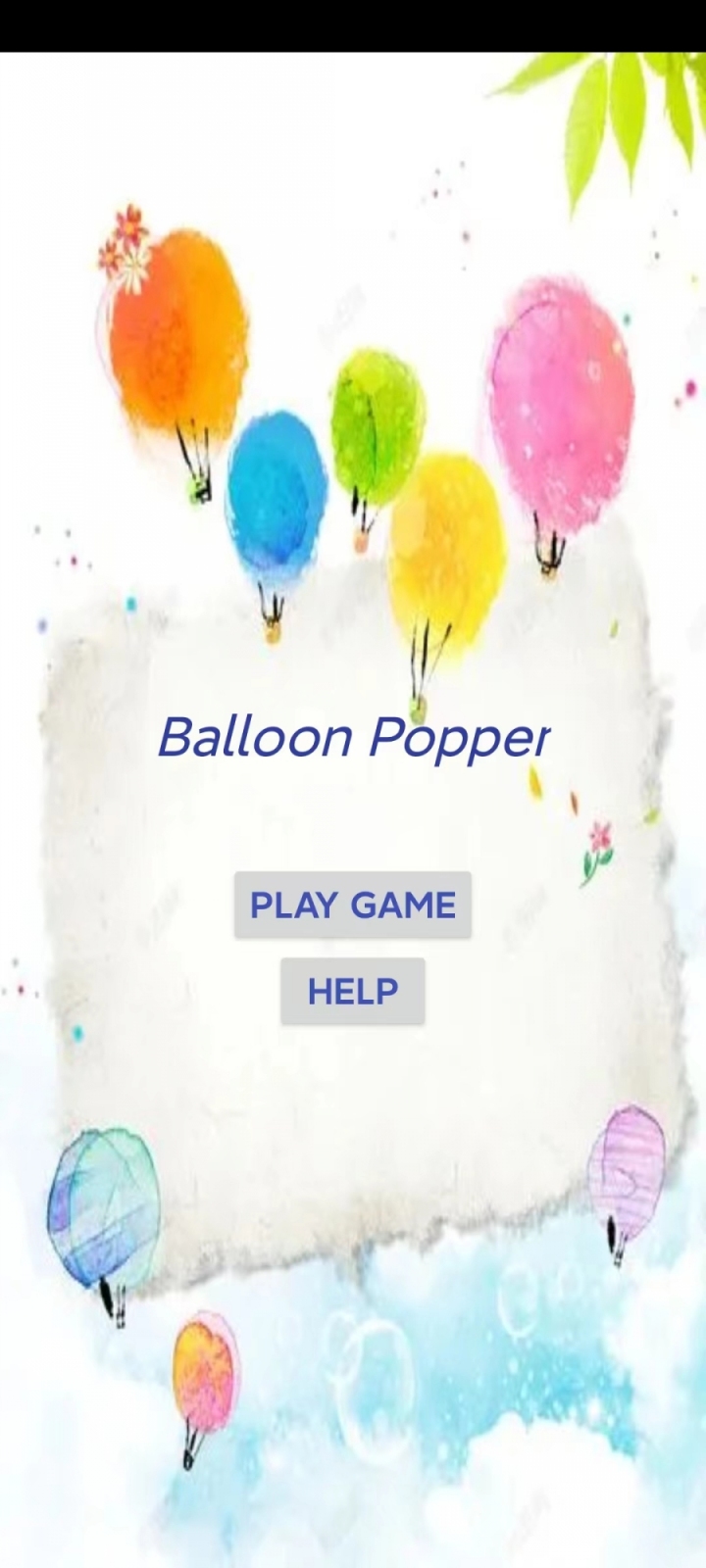Tap the PLAY GAME button
Screen dimensions: 706x1568
pos(352,905)
